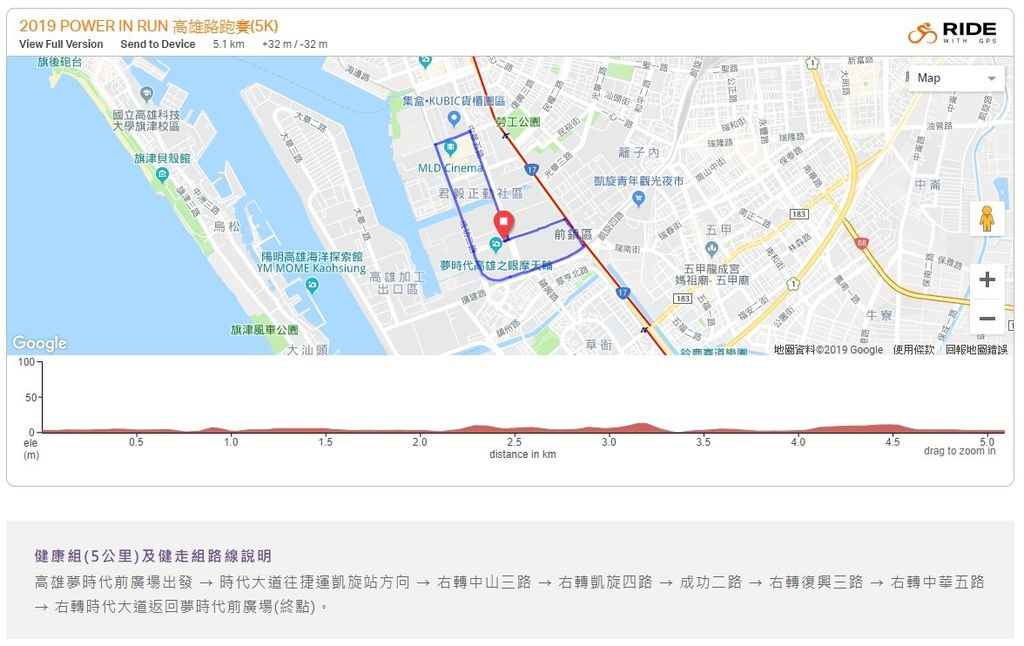
Task: Tap the red route start marker
Action: [504, 224]
